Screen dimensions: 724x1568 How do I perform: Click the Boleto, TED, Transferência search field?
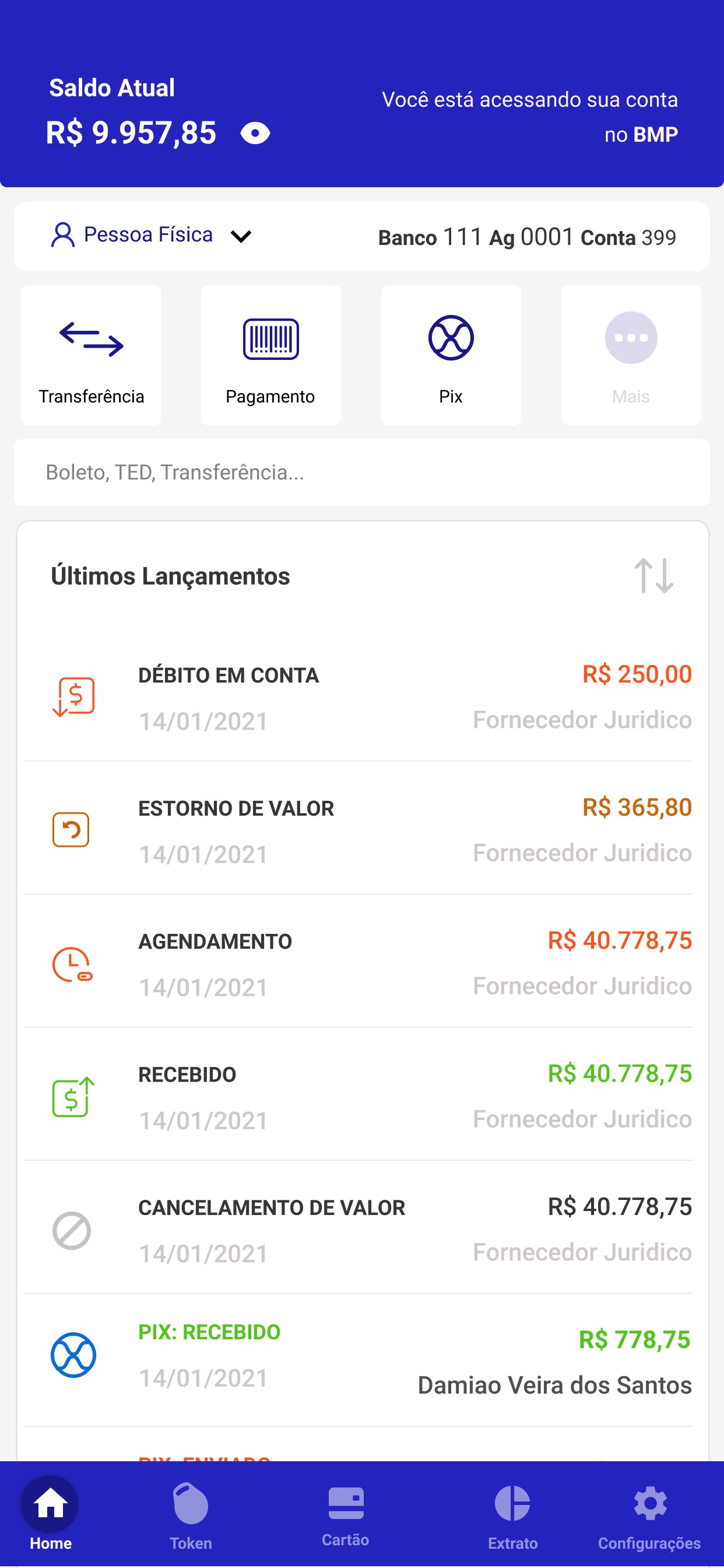click(x=361, y=473)
